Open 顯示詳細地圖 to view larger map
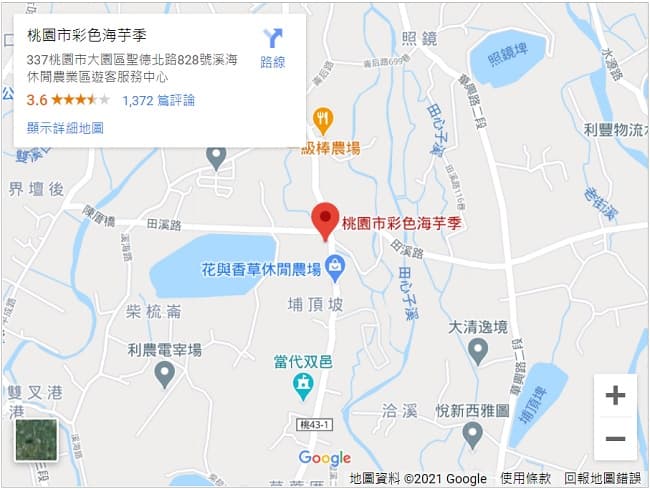The height and width of the screenshot is (489, 650). [65, 128]
